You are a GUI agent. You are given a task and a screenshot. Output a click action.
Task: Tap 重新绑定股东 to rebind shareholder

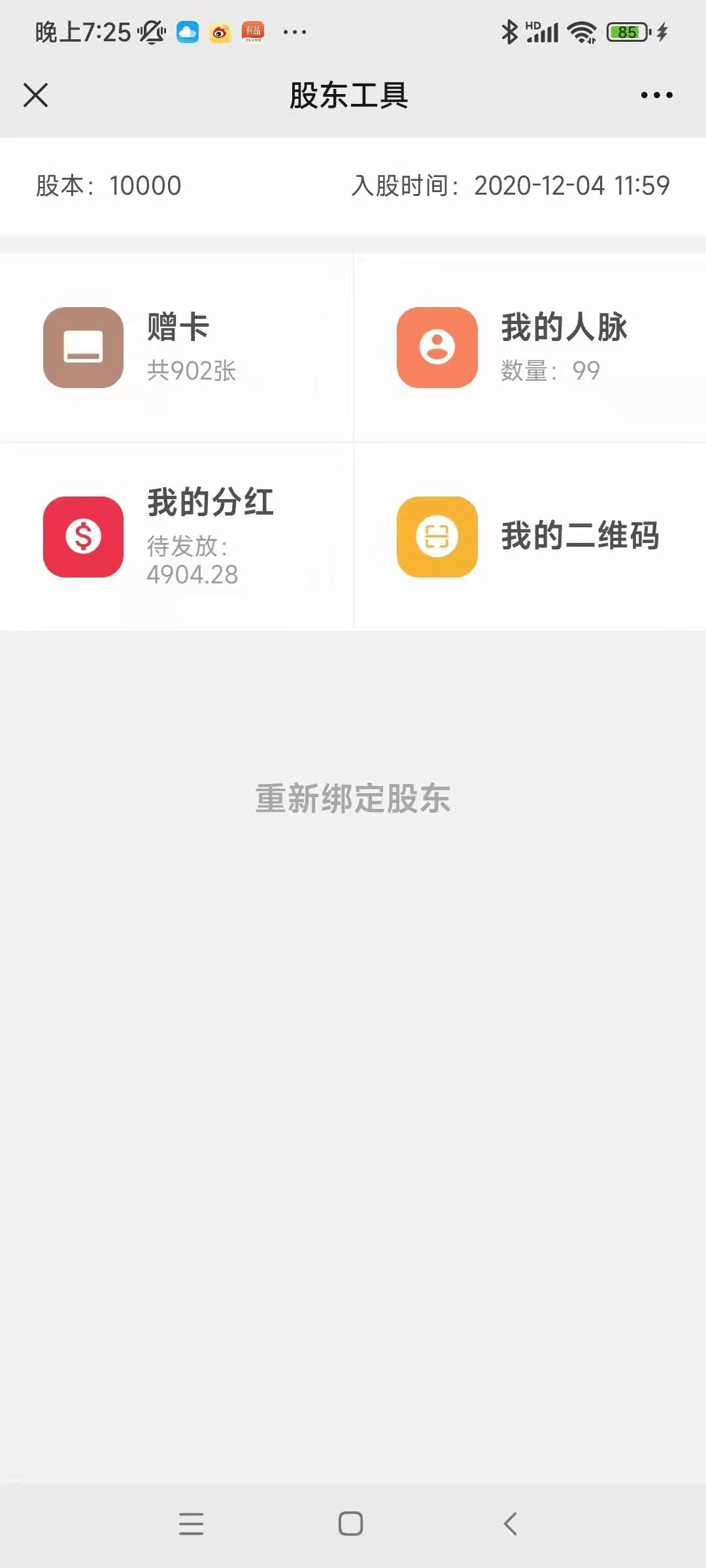tap(353, 798)
